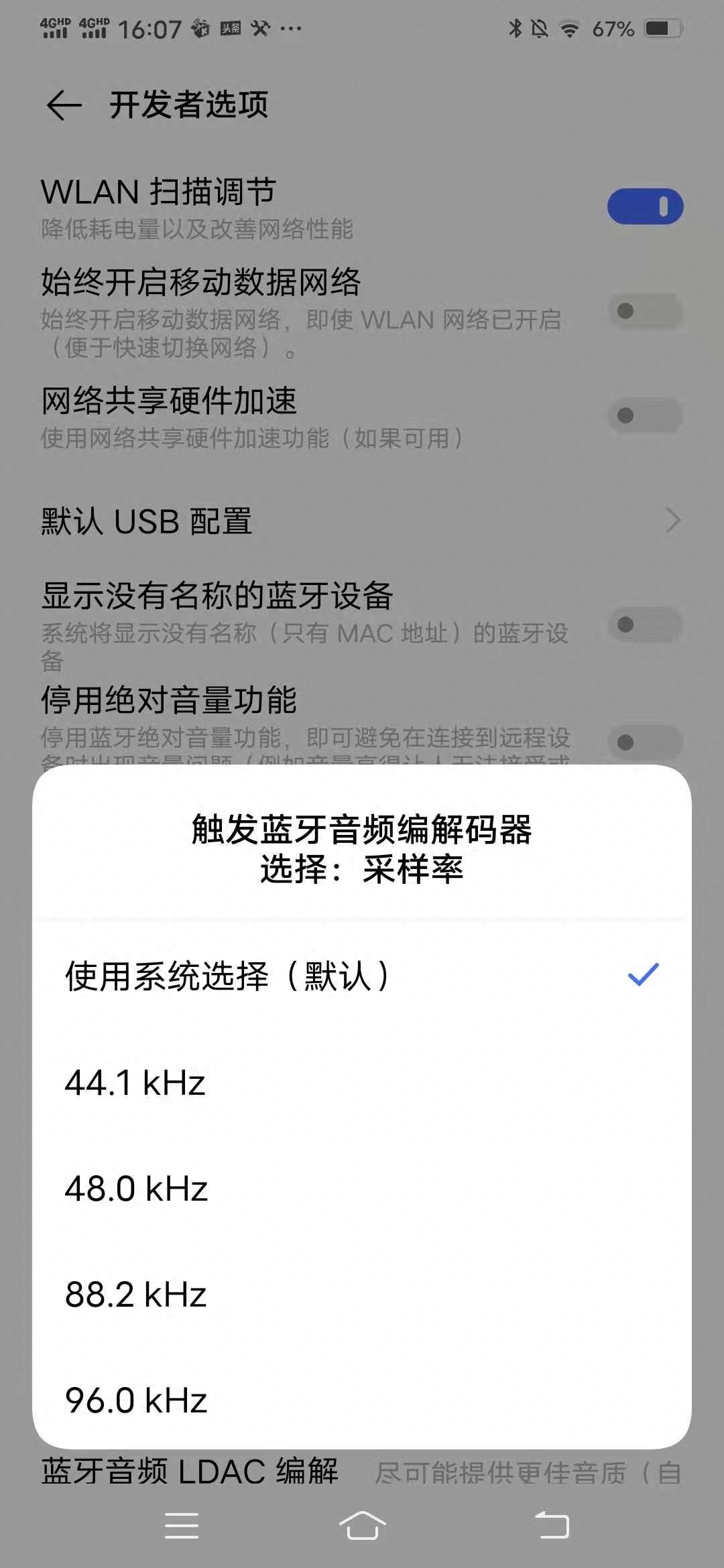Tap the system back navigation button
The height and width of the screenshot is (1568, 724).
[x=552, y=1526]
